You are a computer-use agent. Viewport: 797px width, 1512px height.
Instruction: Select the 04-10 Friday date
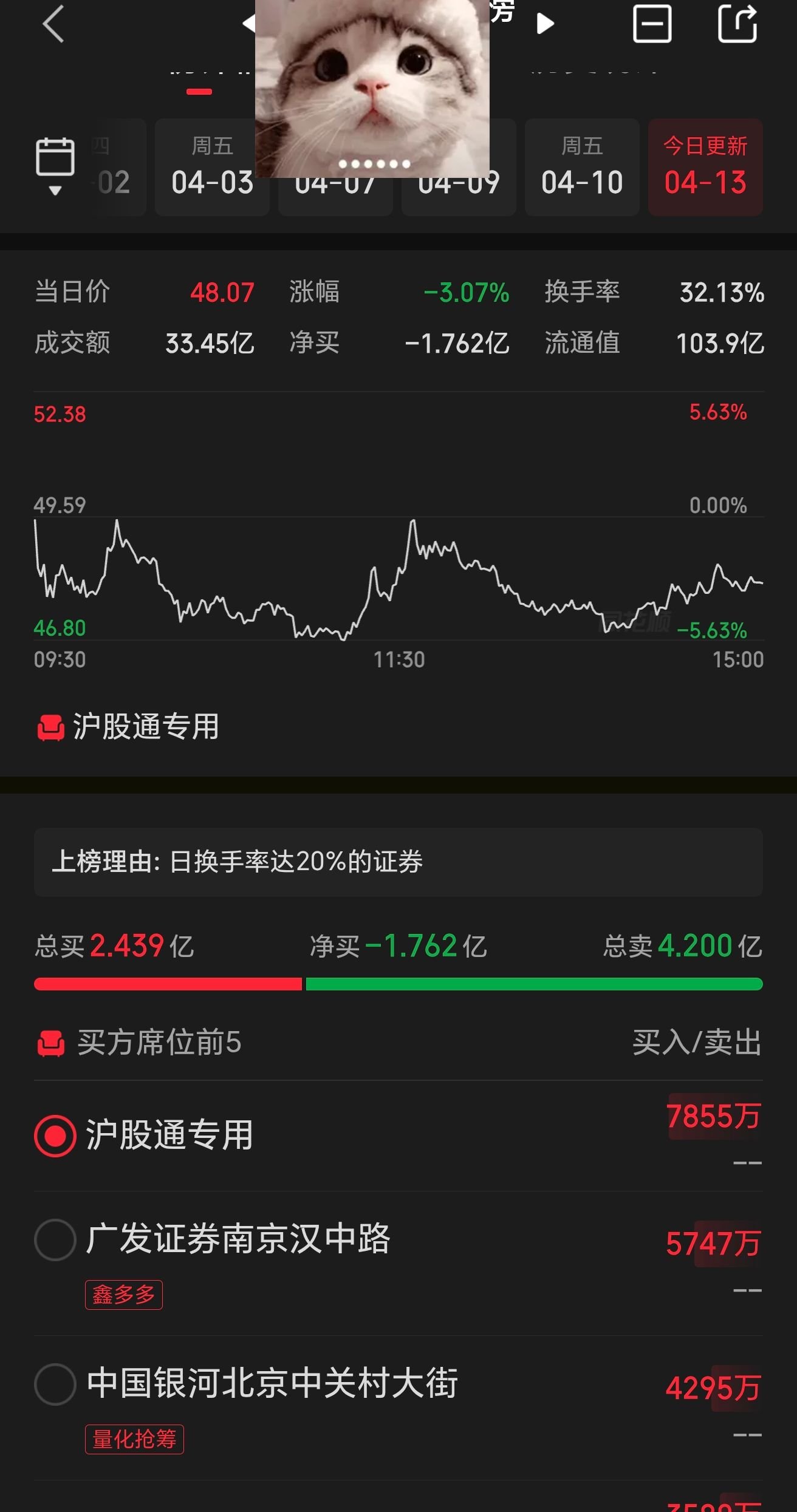click(582, 168)
